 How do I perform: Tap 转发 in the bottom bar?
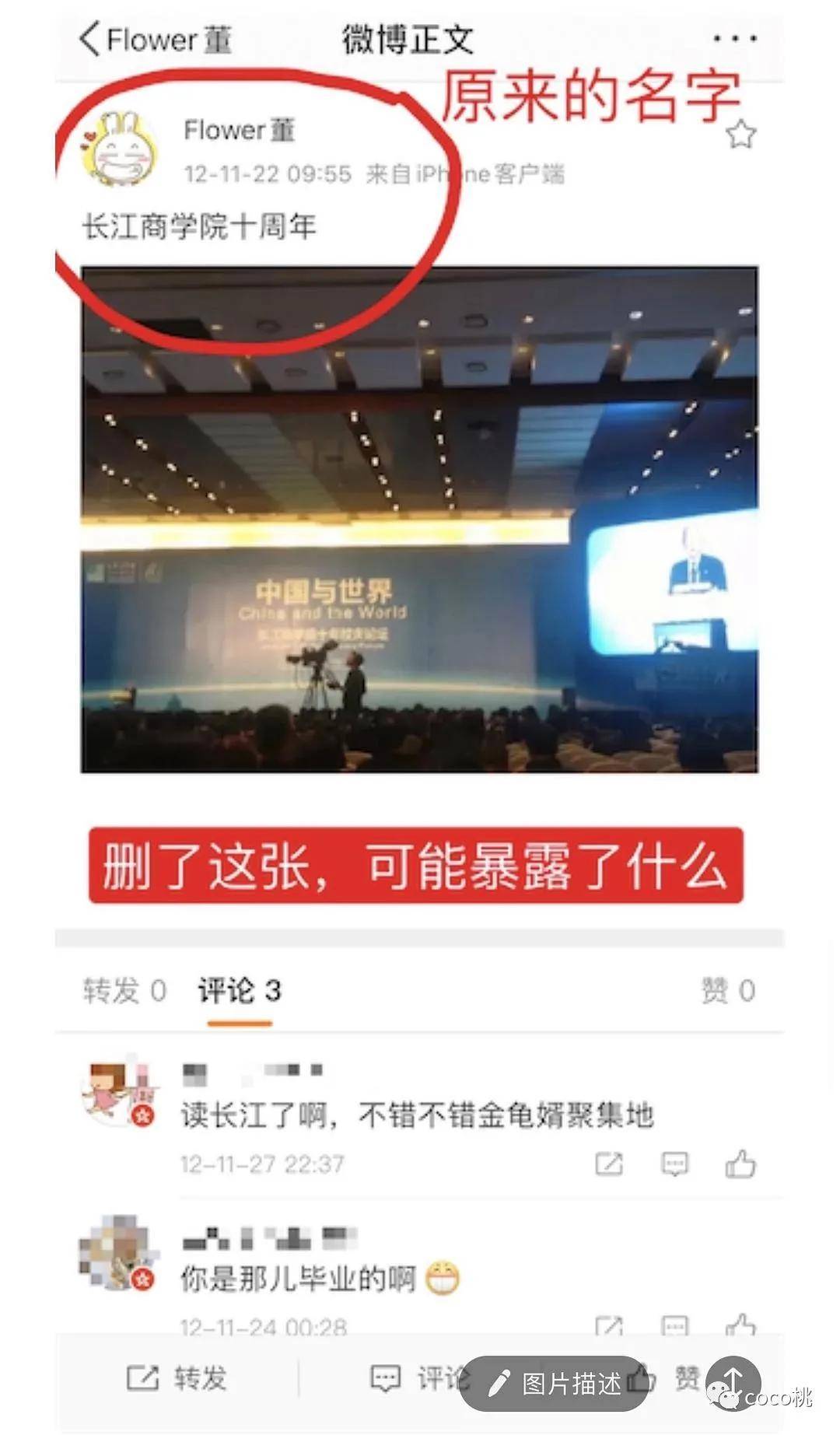coord(177,1377)
